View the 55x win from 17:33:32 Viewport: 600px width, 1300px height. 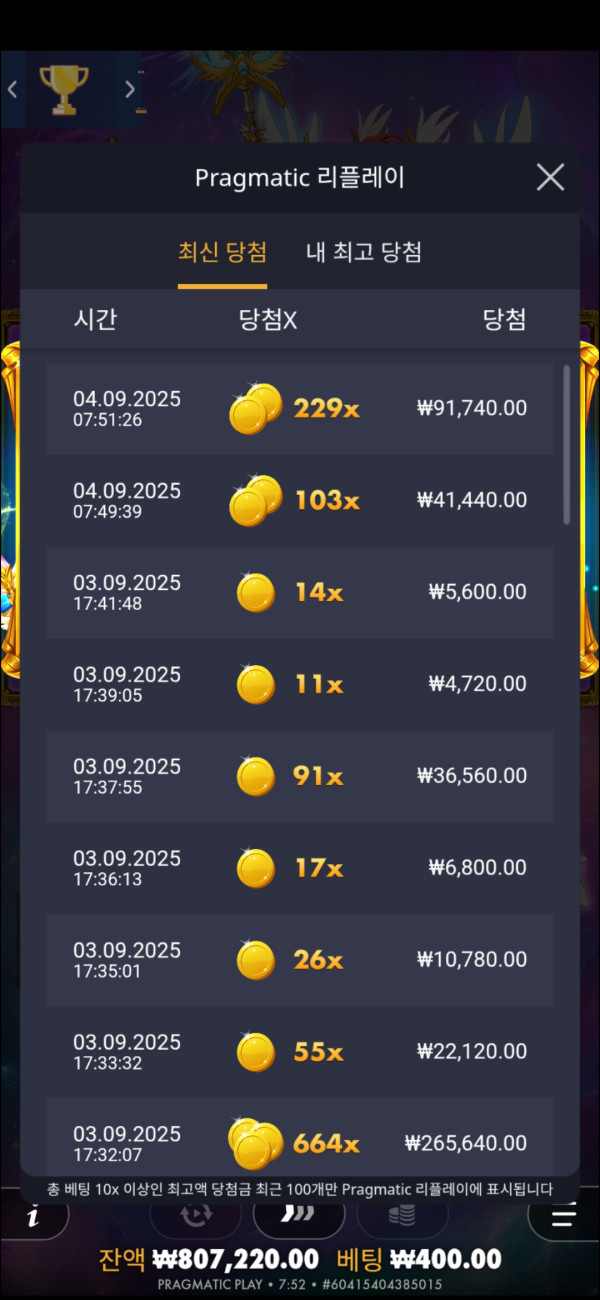pyautogui.click(x=300, y=1052)
